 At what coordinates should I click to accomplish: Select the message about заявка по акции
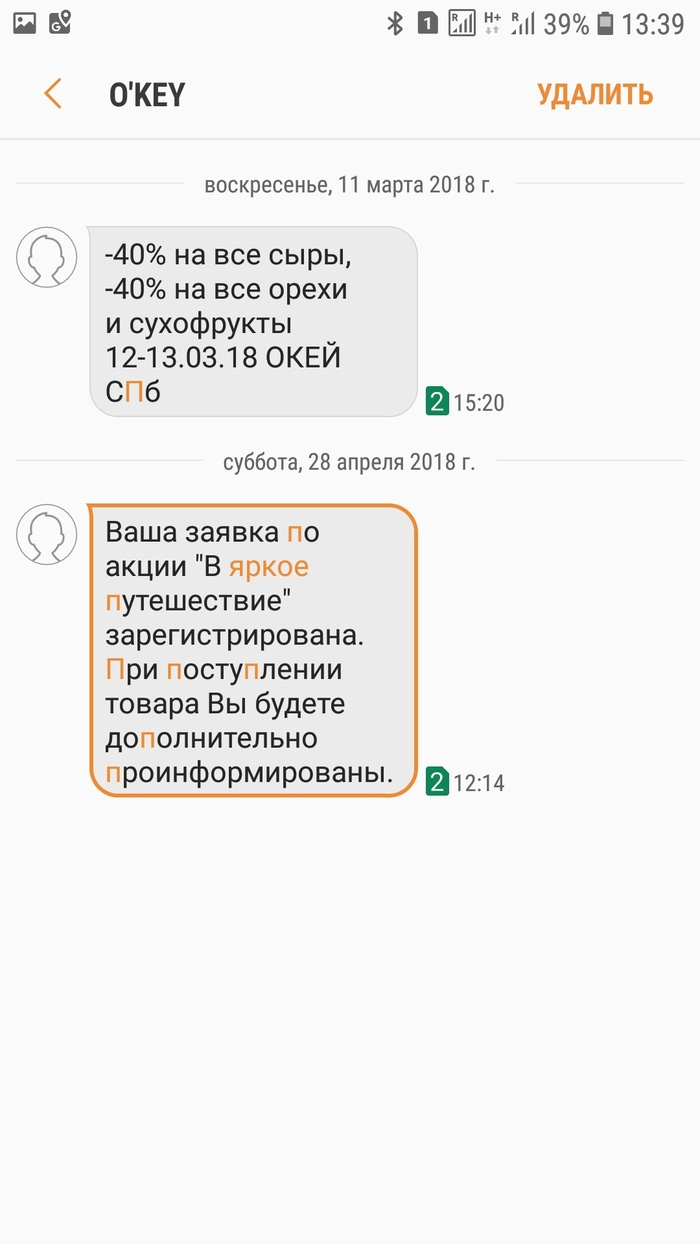252,650
